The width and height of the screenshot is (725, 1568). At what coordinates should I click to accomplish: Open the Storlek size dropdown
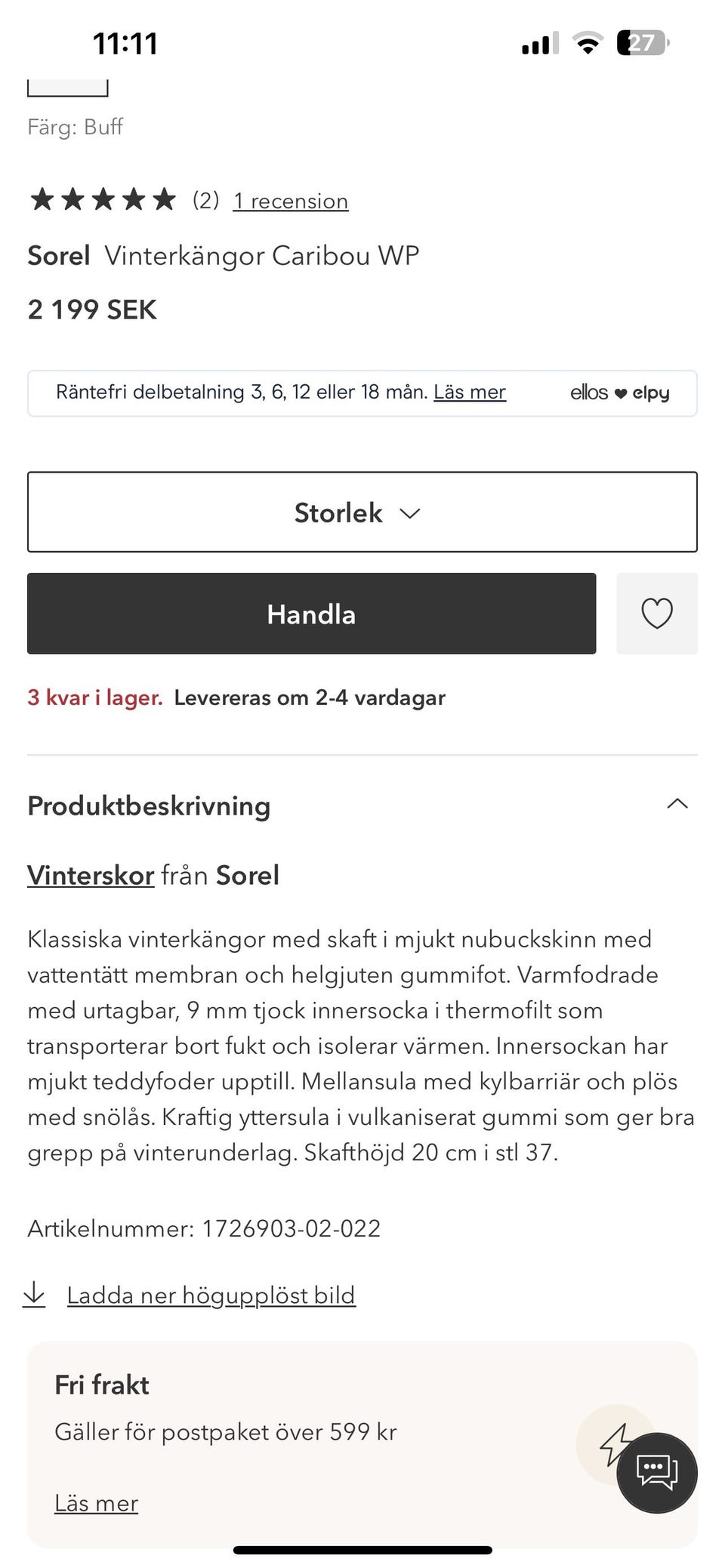[362, 513]
